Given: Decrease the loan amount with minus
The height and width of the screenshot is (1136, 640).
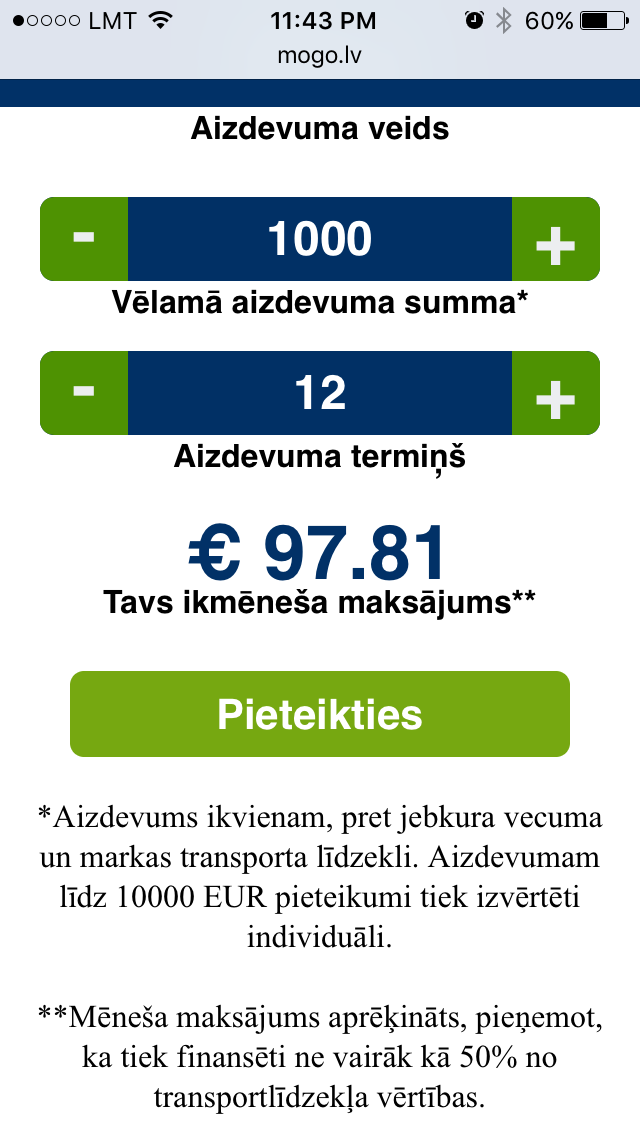Looking at the screenshot, I should coord(84,239).
